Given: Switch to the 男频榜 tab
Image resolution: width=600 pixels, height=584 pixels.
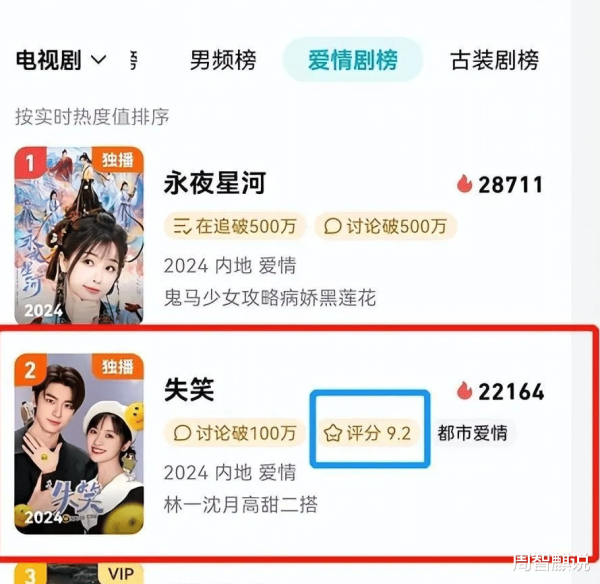Looking at the screenshot, I should pyautogui.click(x=223, y=60).
